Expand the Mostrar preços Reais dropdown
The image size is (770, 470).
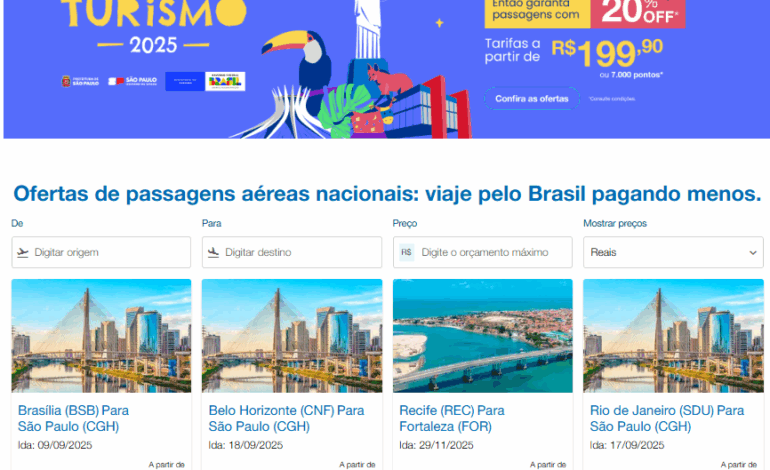click(x=673, y=252)
